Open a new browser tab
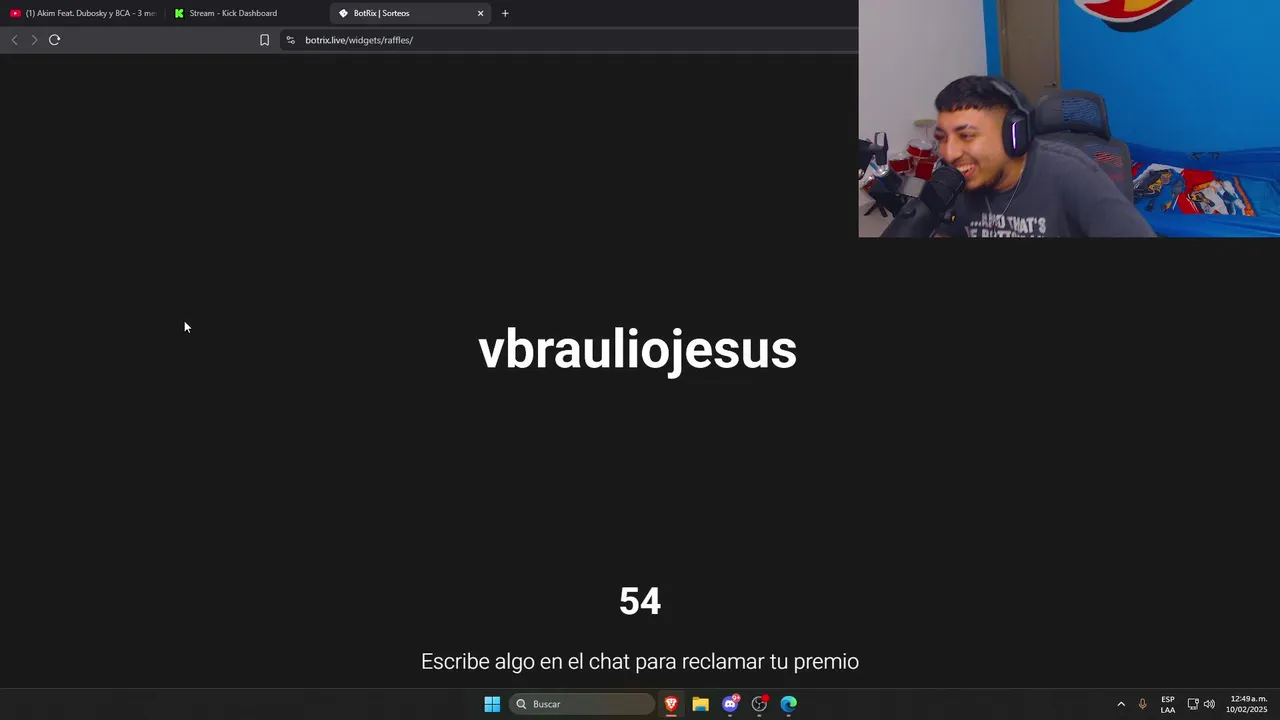Viewport: 1280px width, 720px height. [505, 13]
